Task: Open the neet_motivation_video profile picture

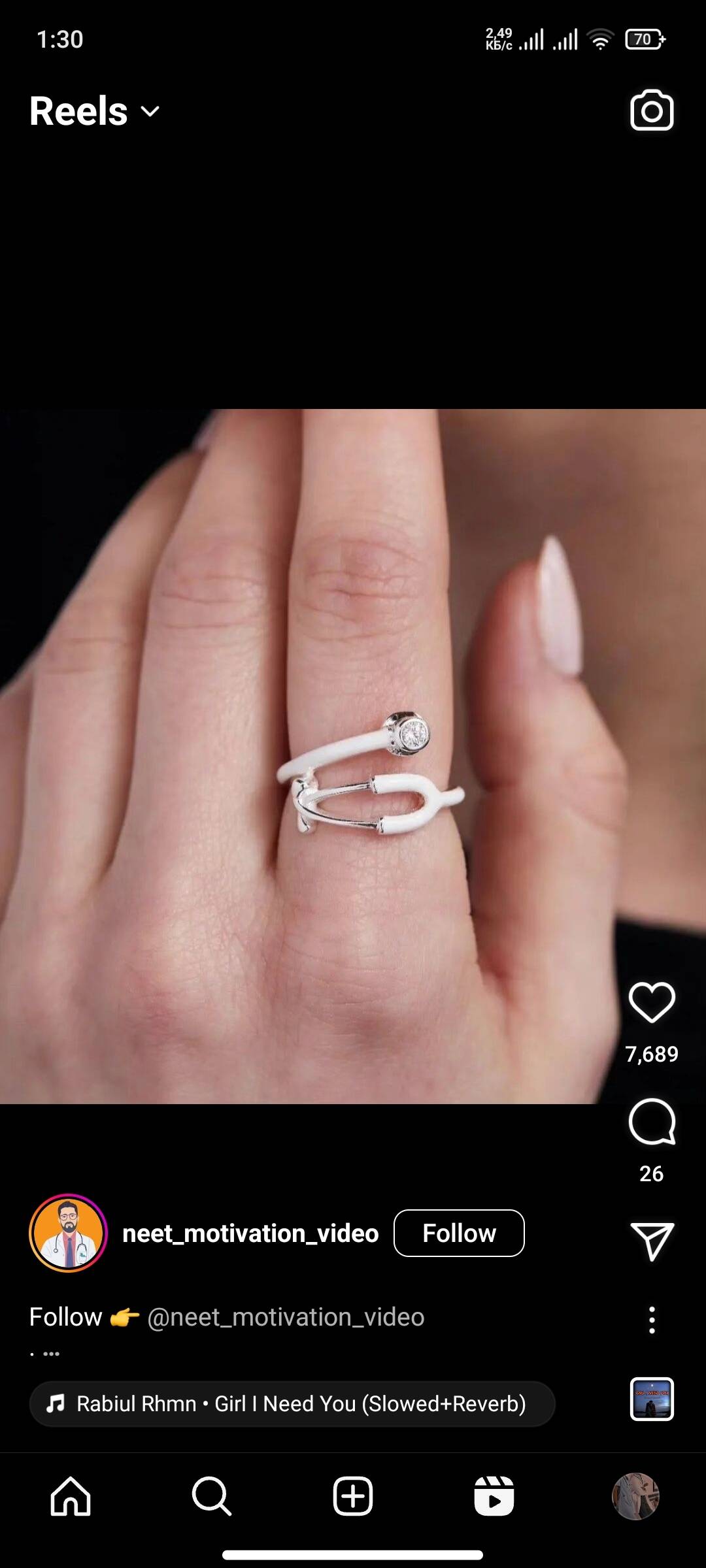Action: 68,1233
